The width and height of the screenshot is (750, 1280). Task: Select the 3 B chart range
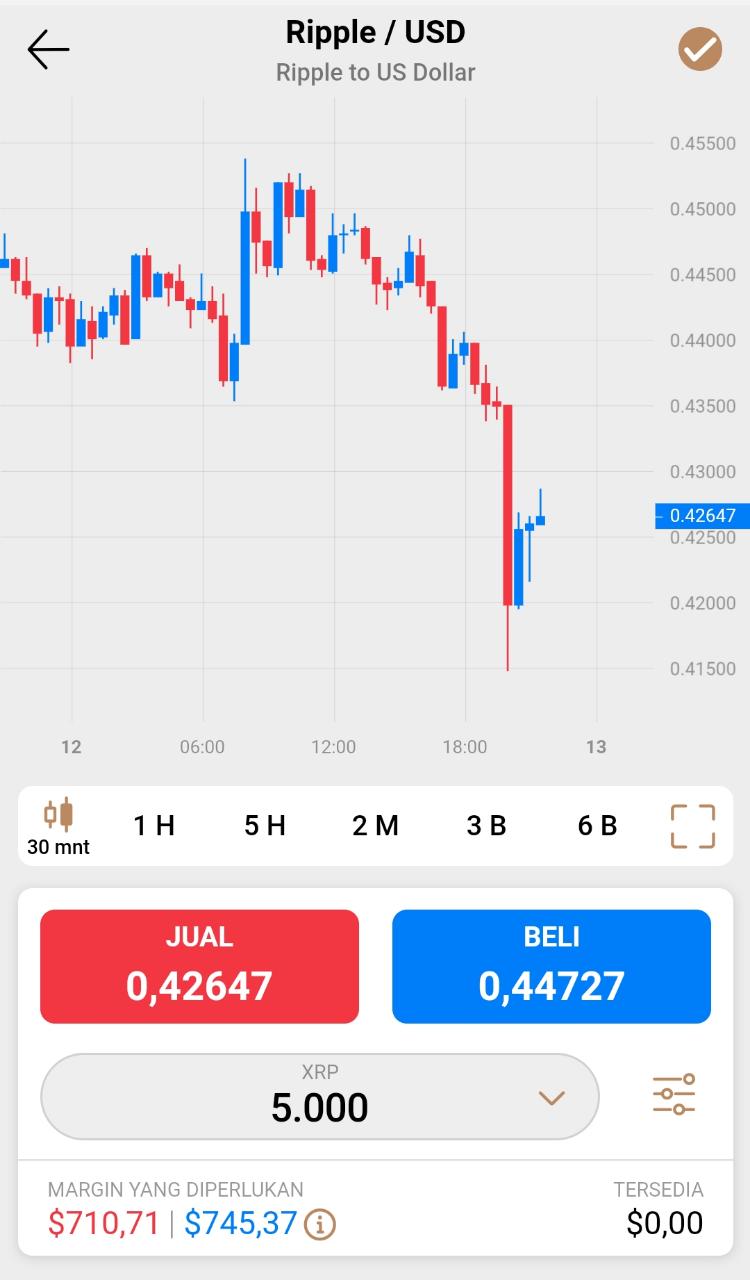[x=486, y=826]
